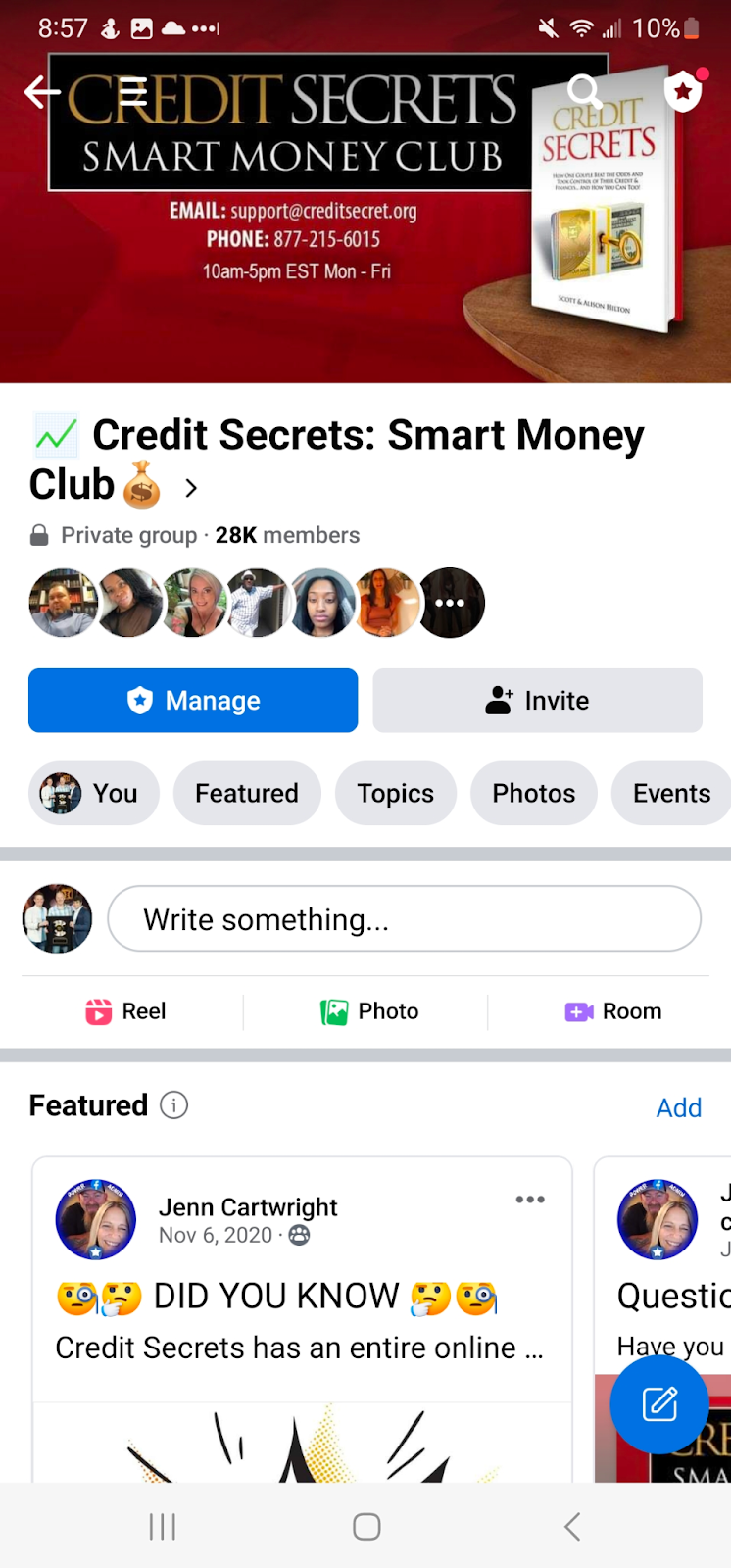Switch to the Featured chip
Viewport: 731px width, 1568px height.
(x=247, y=793)
